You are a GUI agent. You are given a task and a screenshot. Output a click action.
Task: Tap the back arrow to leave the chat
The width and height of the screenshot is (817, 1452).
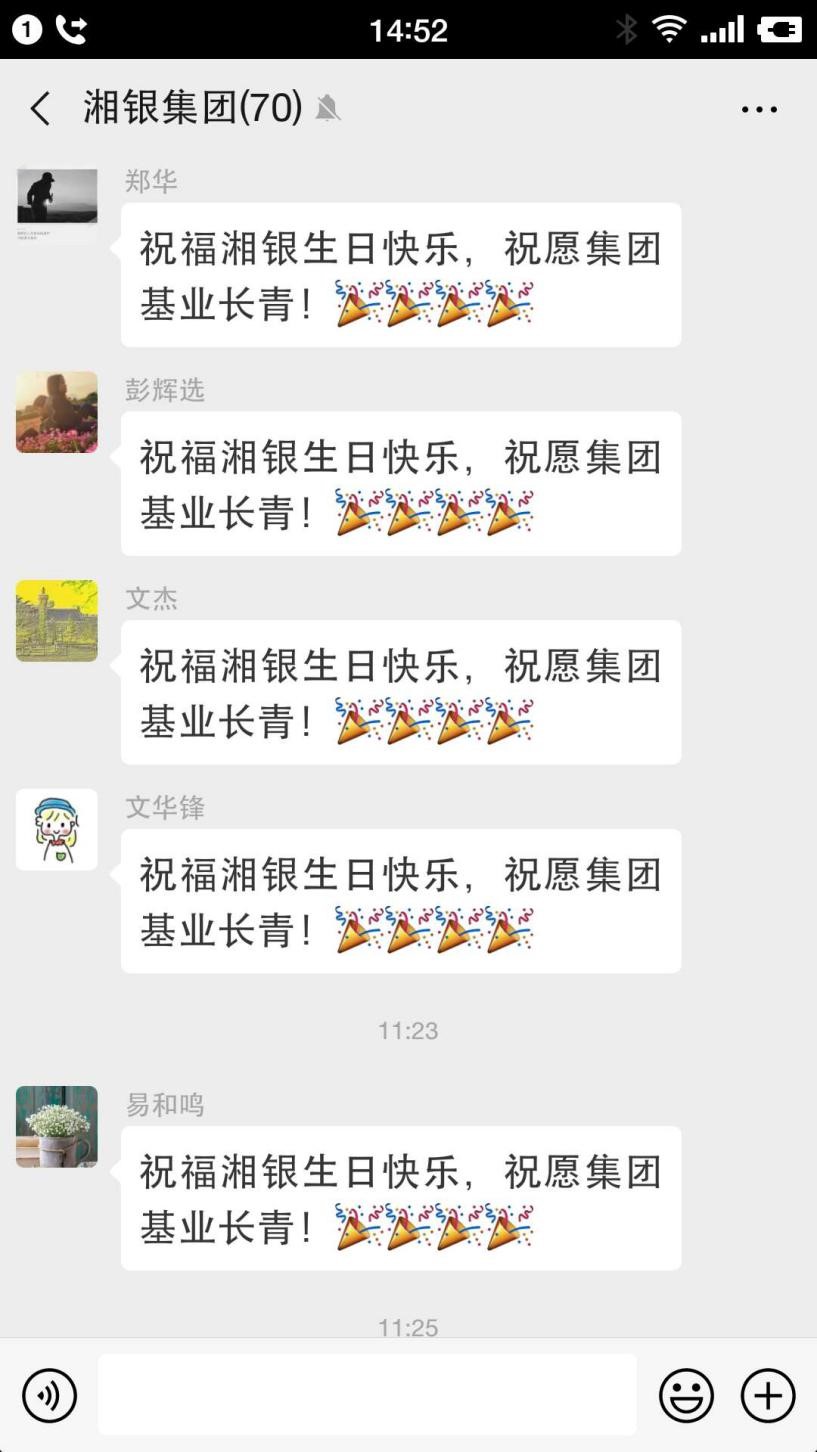click(39, 109)
